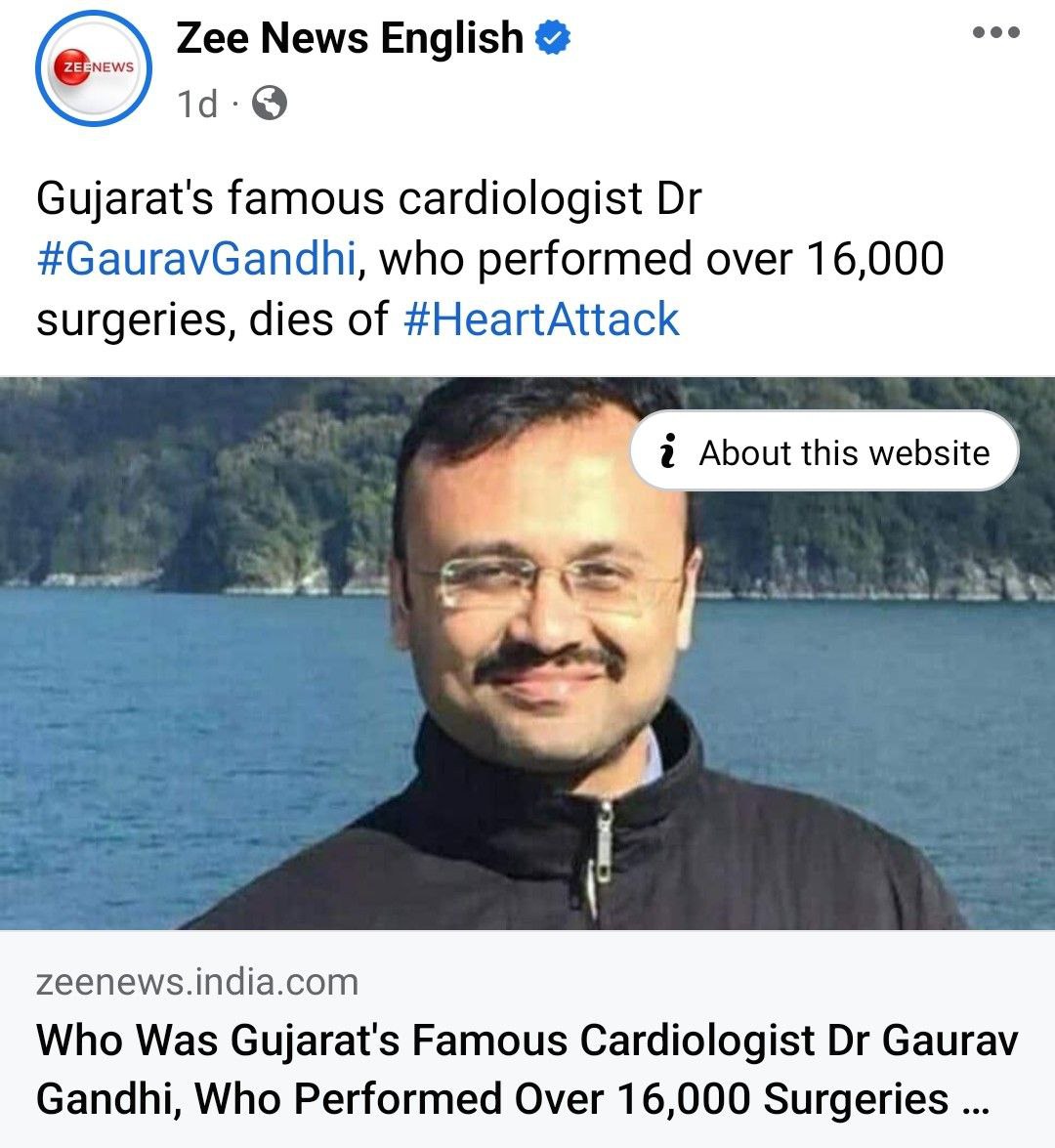The image size is (1055, 1148).
Task: Open the #GauravGandhi hashtag
Action: pos(195,259)
